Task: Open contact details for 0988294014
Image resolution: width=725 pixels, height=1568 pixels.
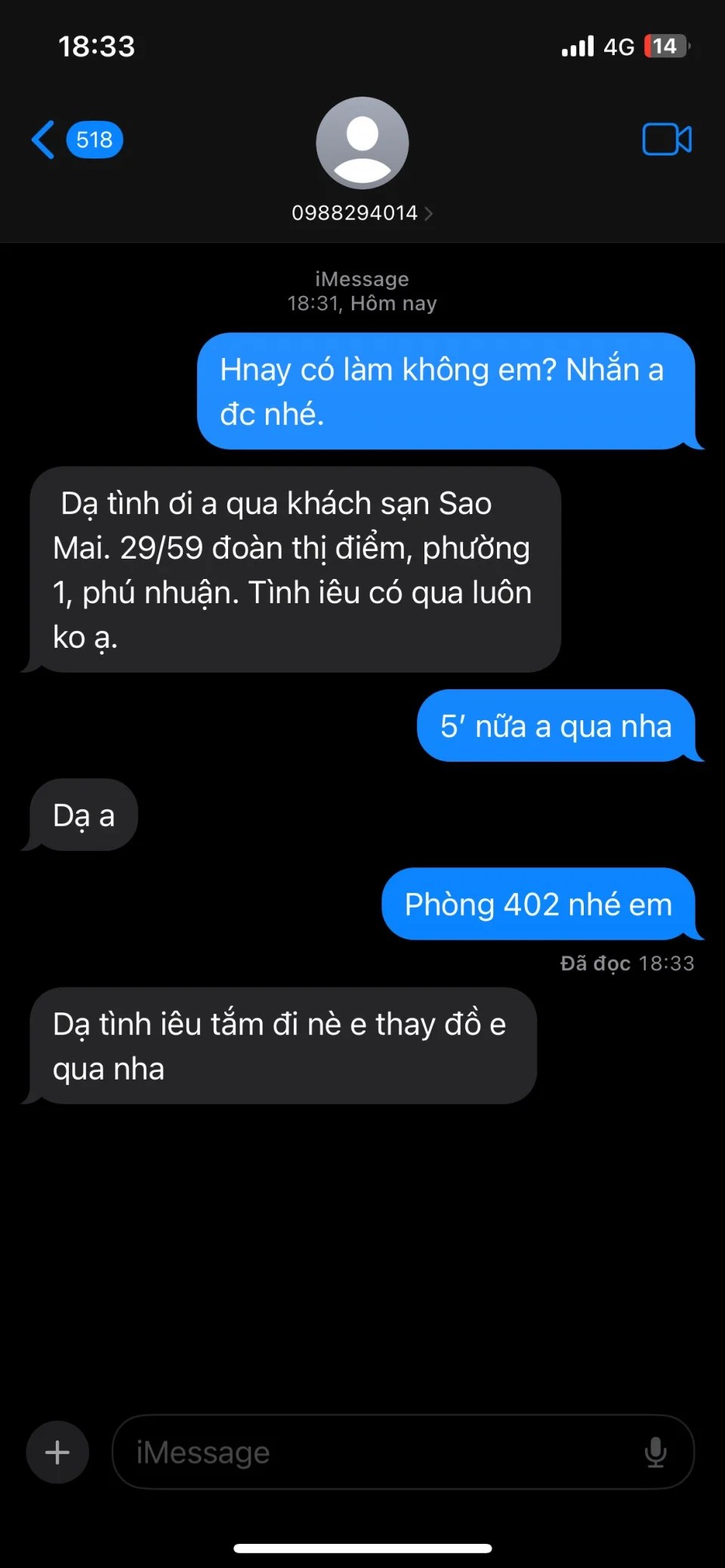Action: [x=362, y=213]
